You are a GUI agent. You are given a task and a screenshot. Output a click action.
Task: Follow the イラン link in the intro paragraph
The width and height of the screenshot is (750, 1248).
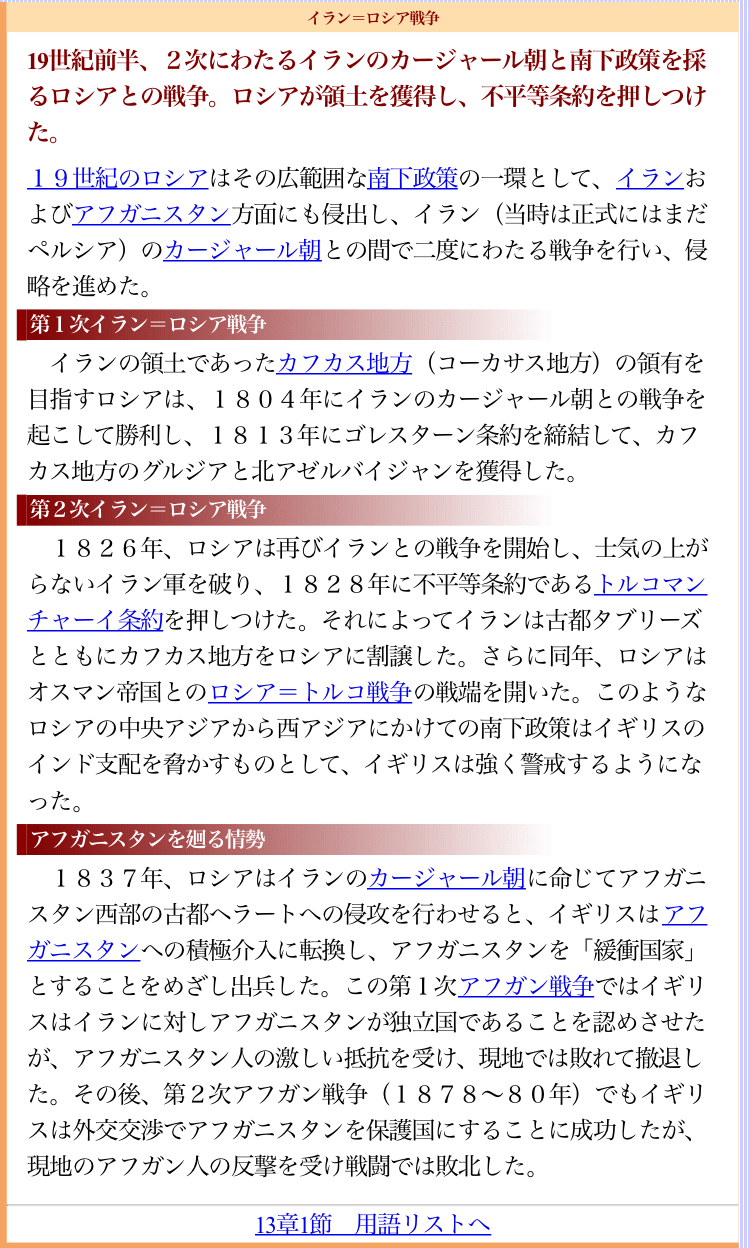pos(649,179)
